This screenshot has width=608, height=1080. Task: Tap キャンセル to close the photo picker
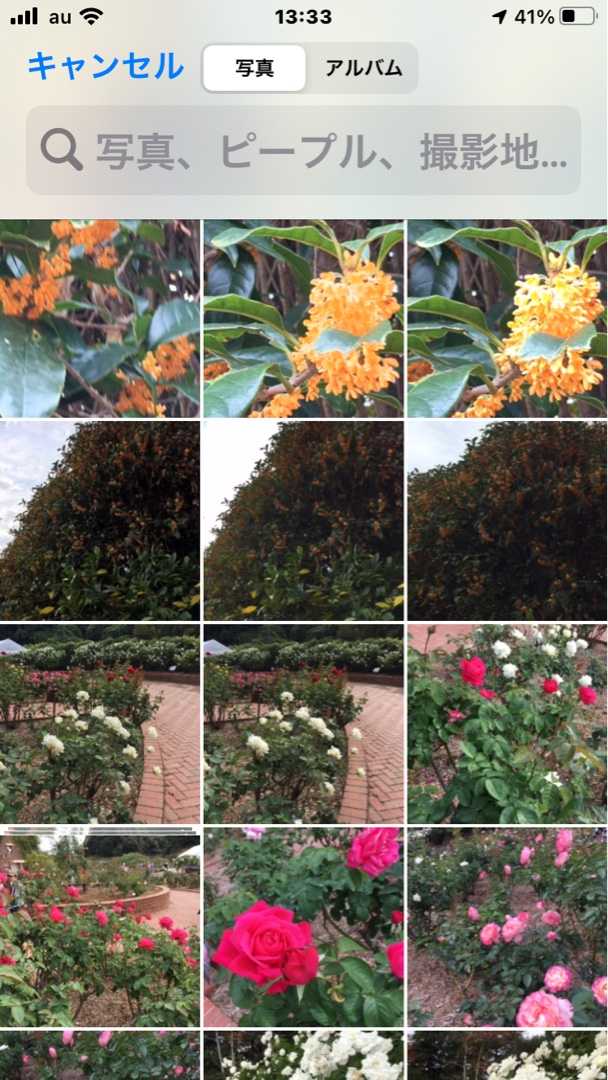point(105,67)
